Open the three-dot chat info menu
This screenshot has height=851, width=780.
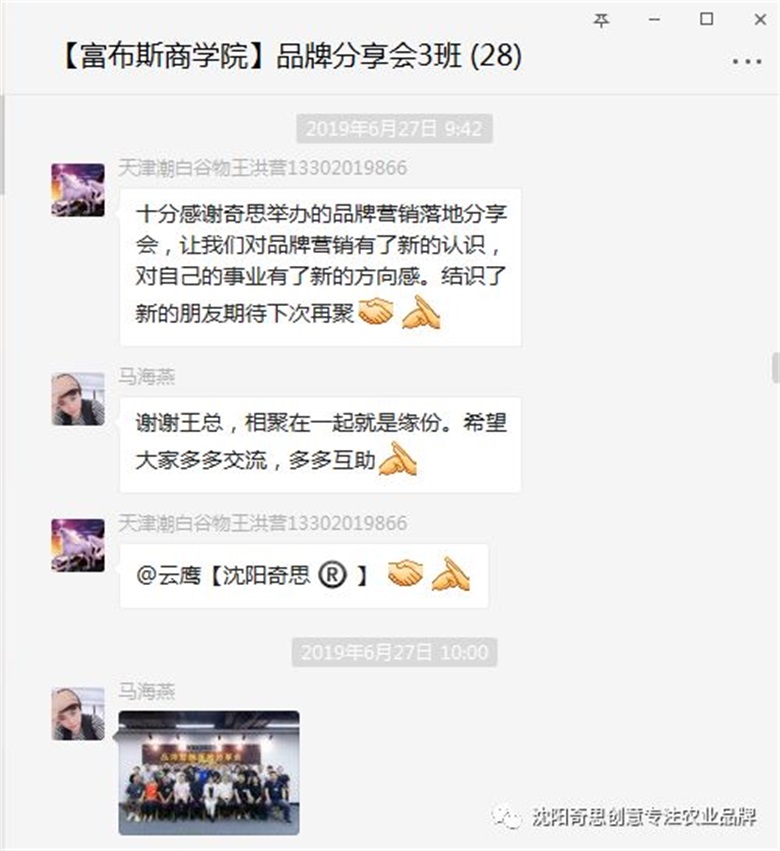tap(746, 61)
